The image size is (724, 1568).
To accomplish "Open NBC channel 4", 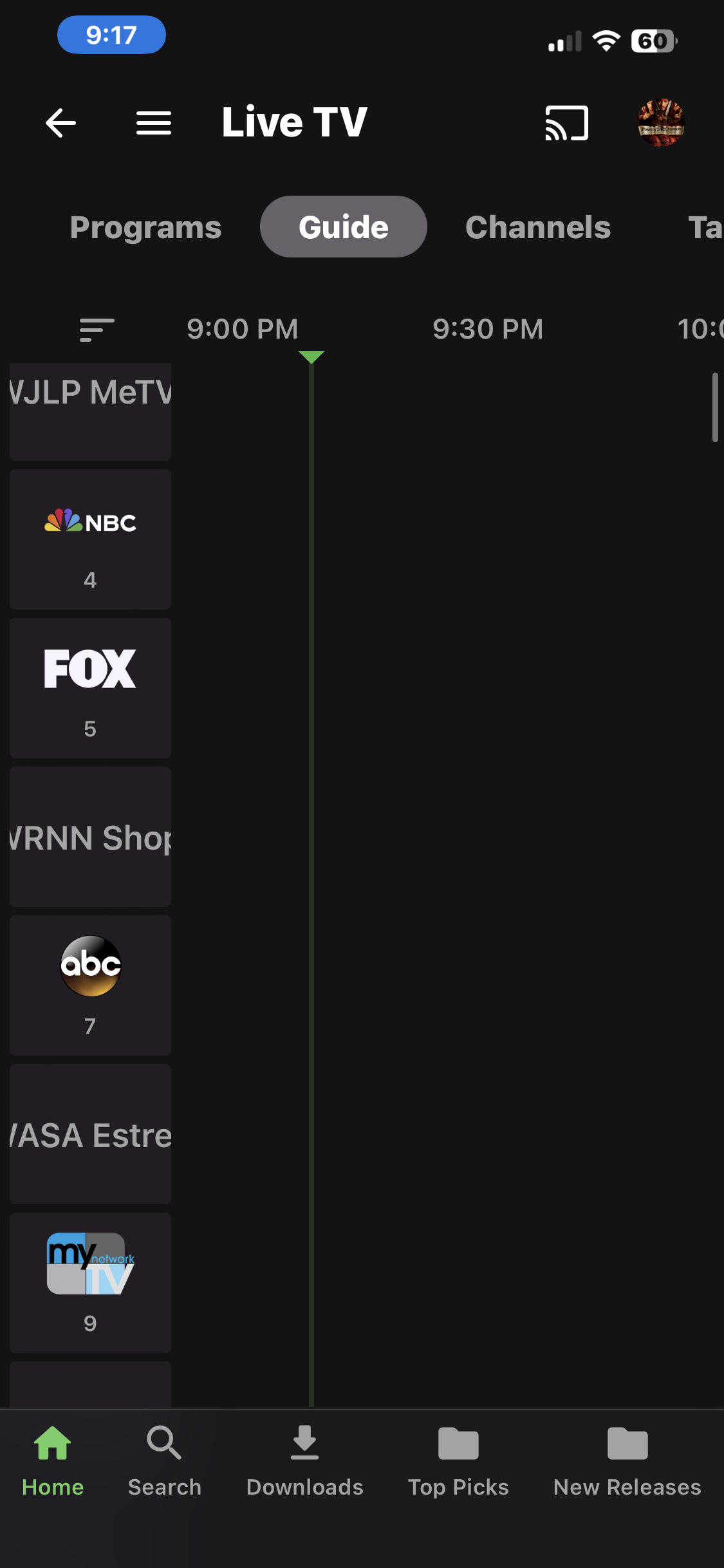I will [x=90, y=539].
